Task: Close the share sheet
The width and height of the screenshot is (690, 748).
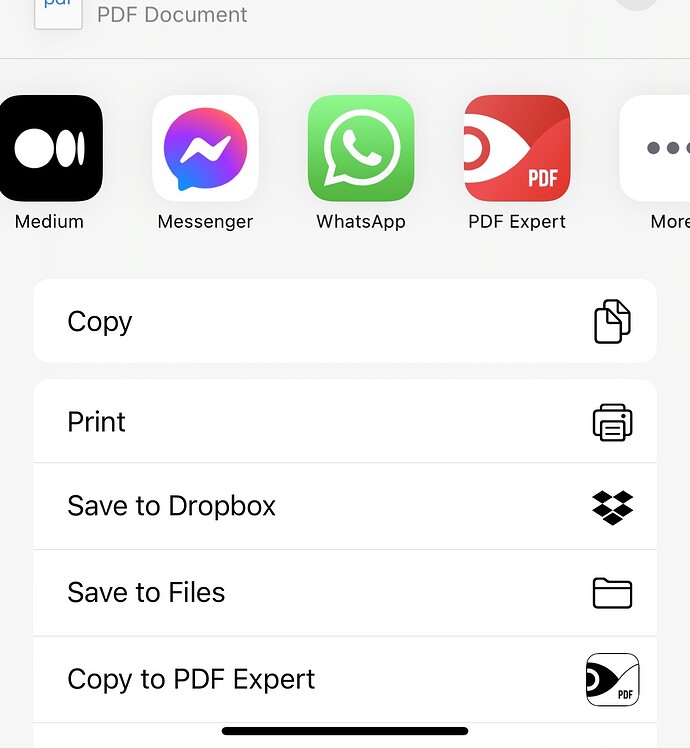Action: click(638, 3)
